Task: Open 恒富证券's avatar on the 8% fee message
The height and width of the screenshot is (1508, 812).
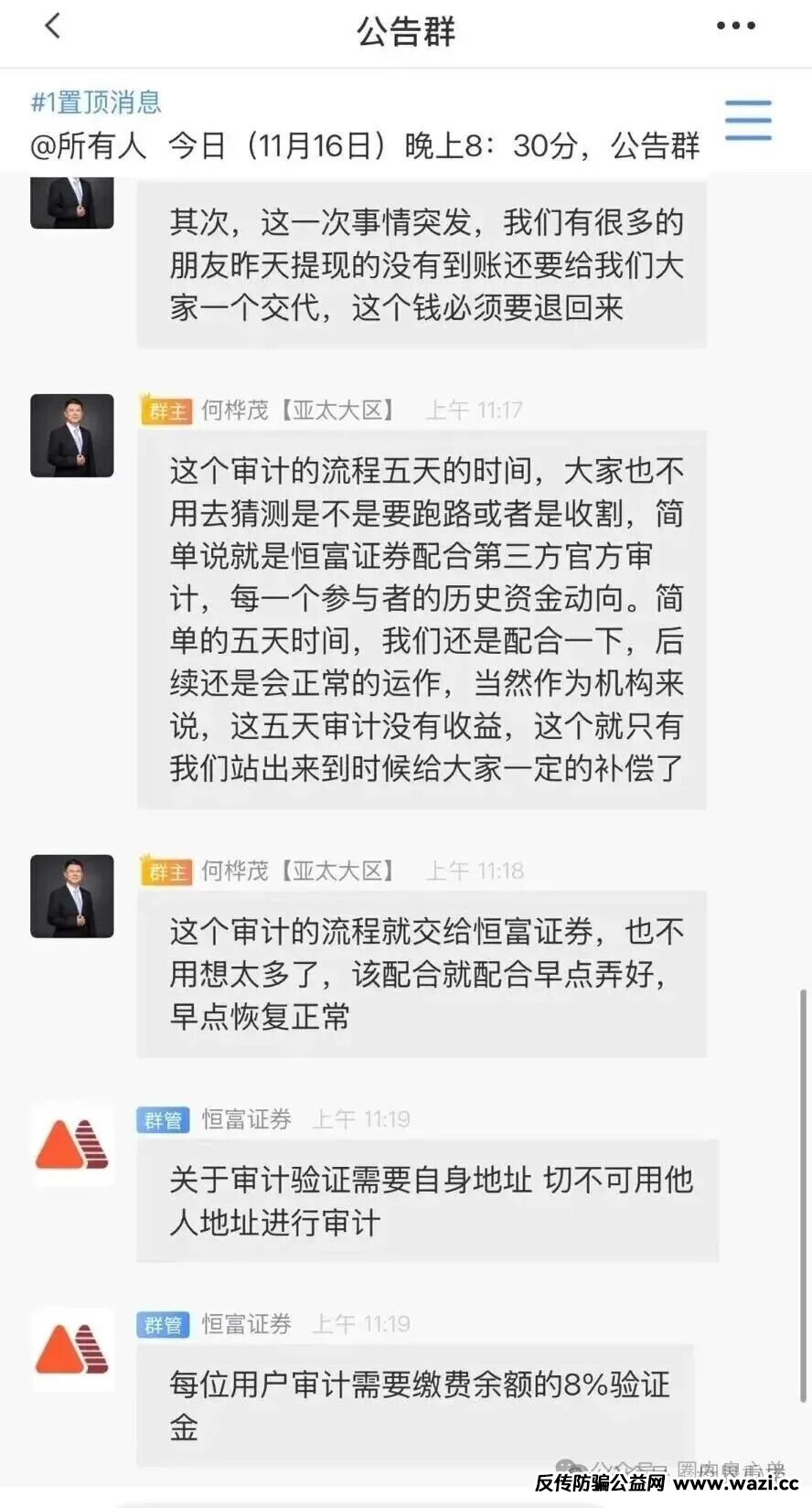Action: point(72,1350)
